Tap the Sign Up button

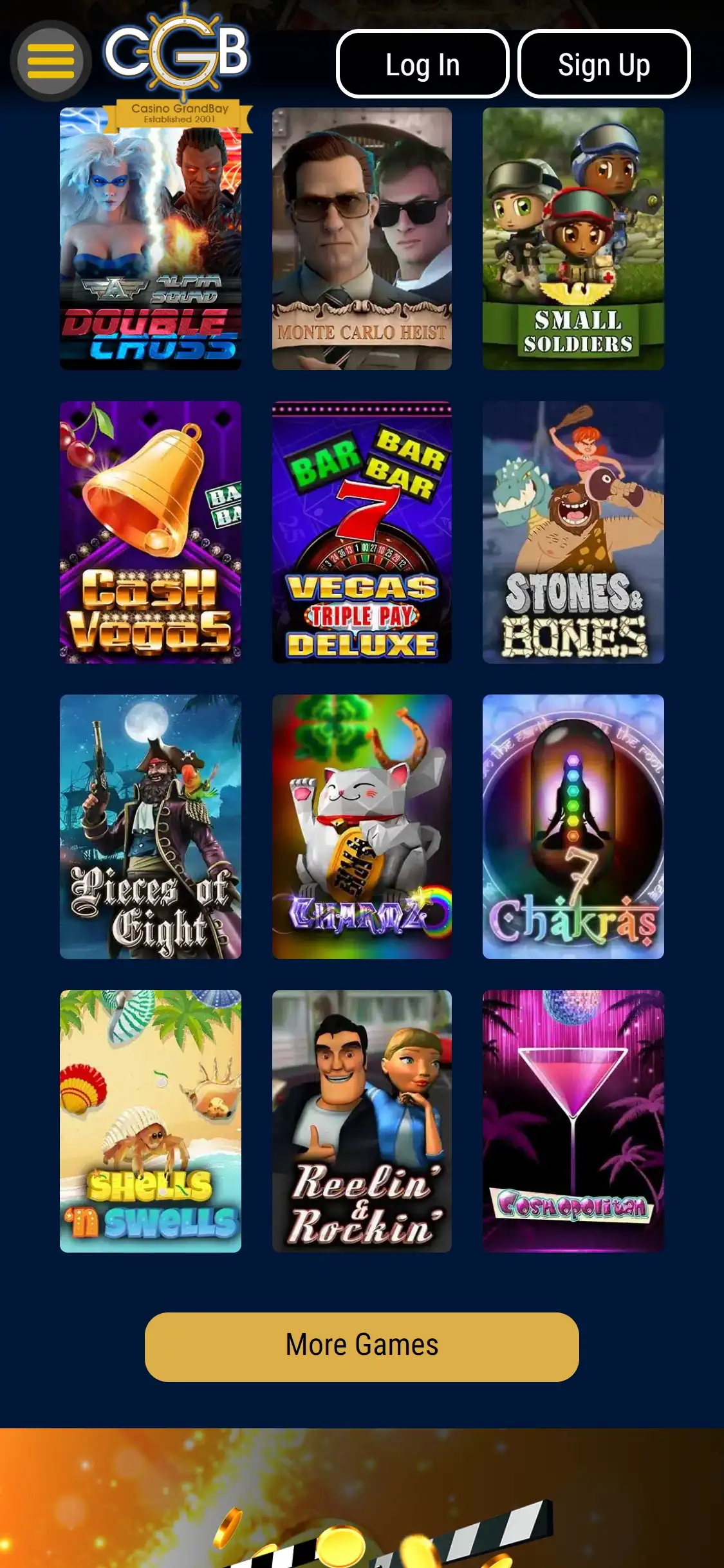click(x=604, y=64)
